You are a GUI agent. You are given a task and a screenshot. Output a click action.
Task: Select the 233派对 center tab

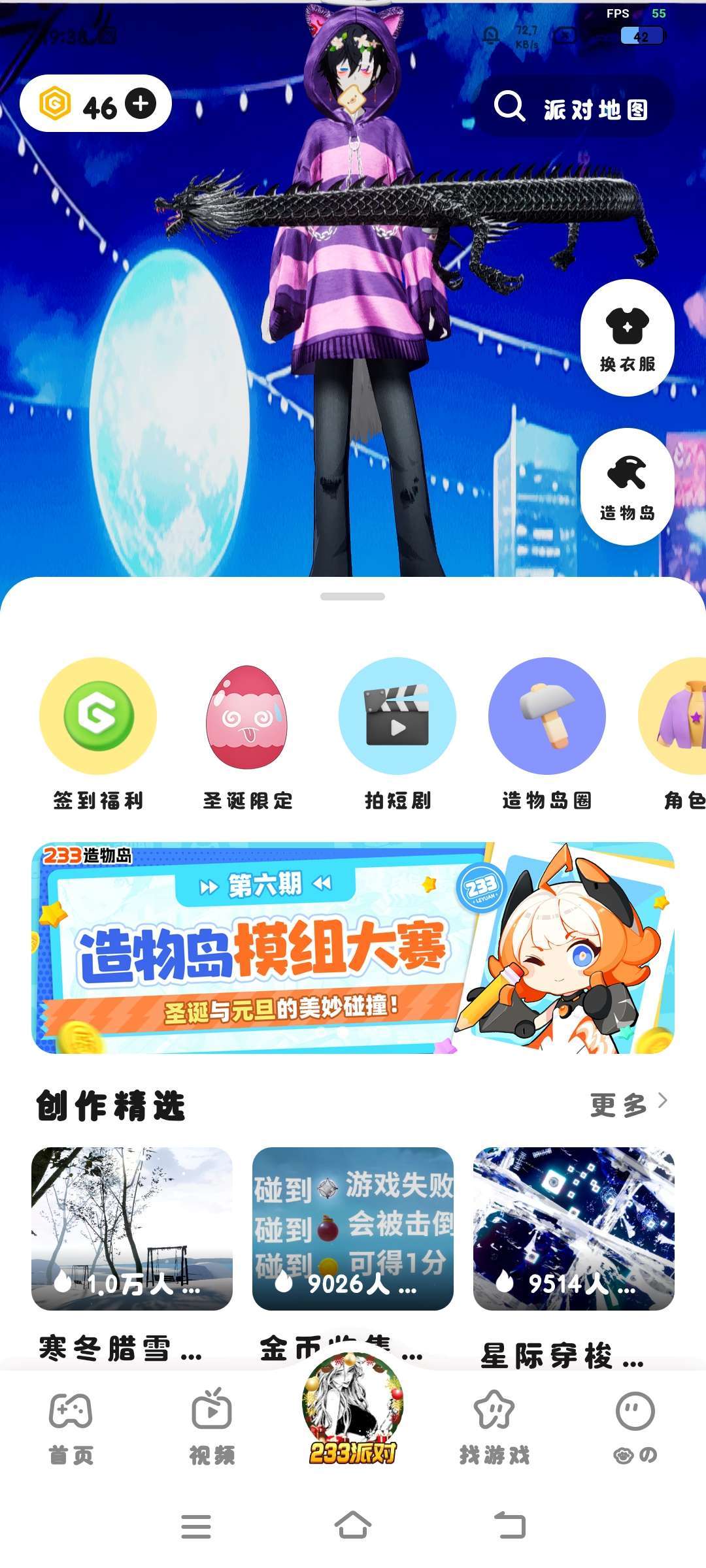click(353, 1411)
